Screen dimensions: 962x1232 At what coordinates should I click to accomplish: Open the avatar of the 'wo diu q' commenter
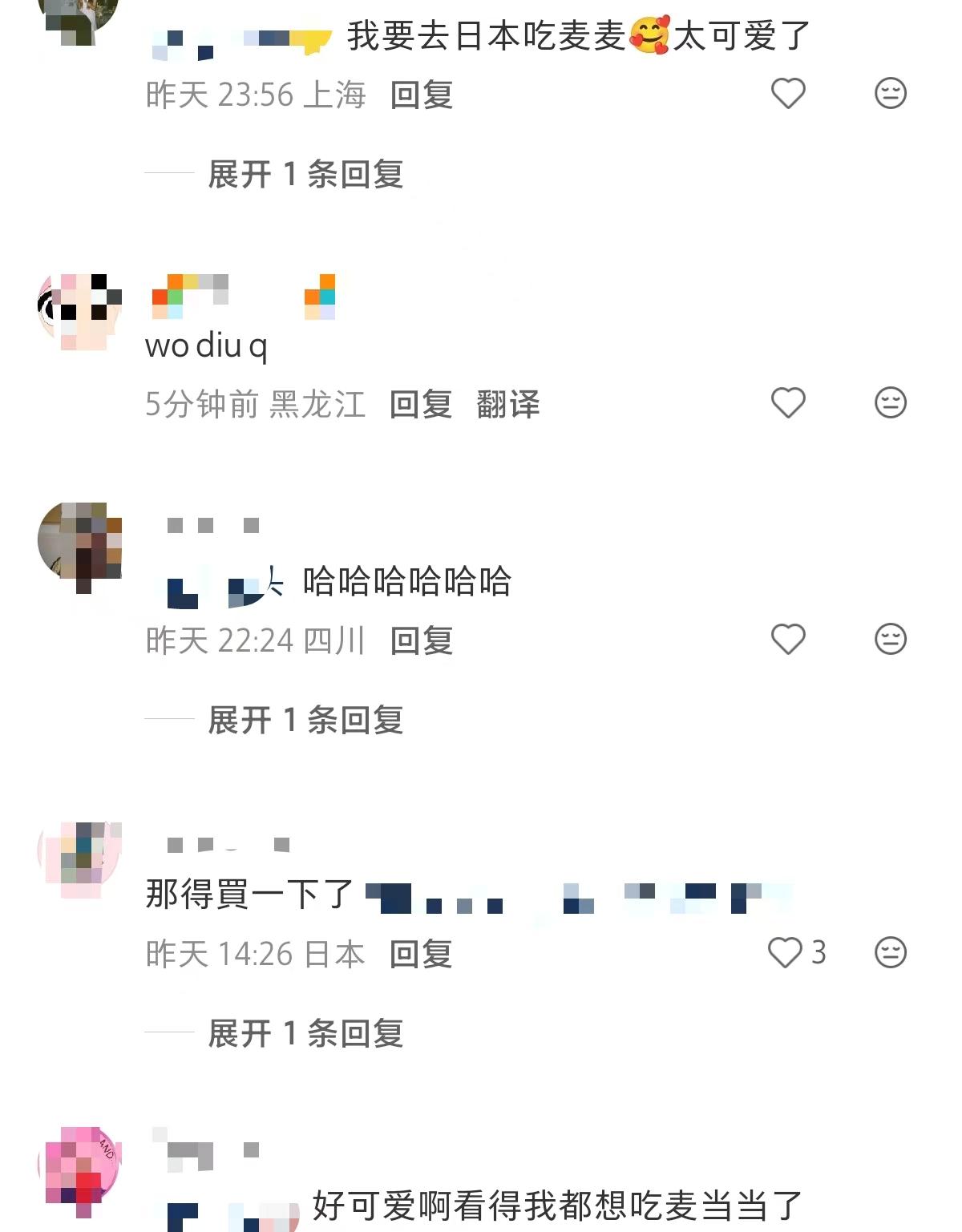pyautogui.click(x=79, y=312)
